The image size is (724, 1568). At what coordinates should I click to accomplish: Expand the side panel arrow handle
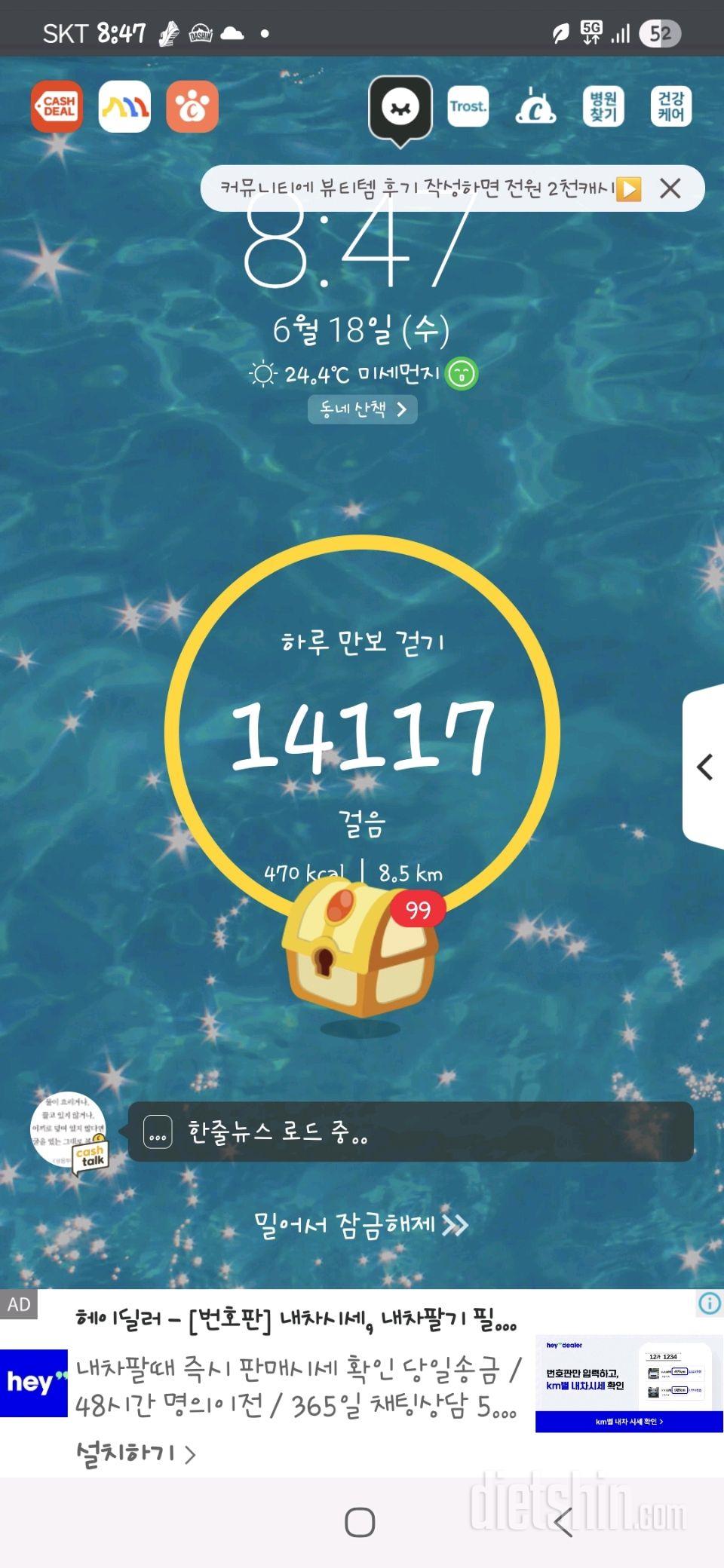(x=704, y=767)
